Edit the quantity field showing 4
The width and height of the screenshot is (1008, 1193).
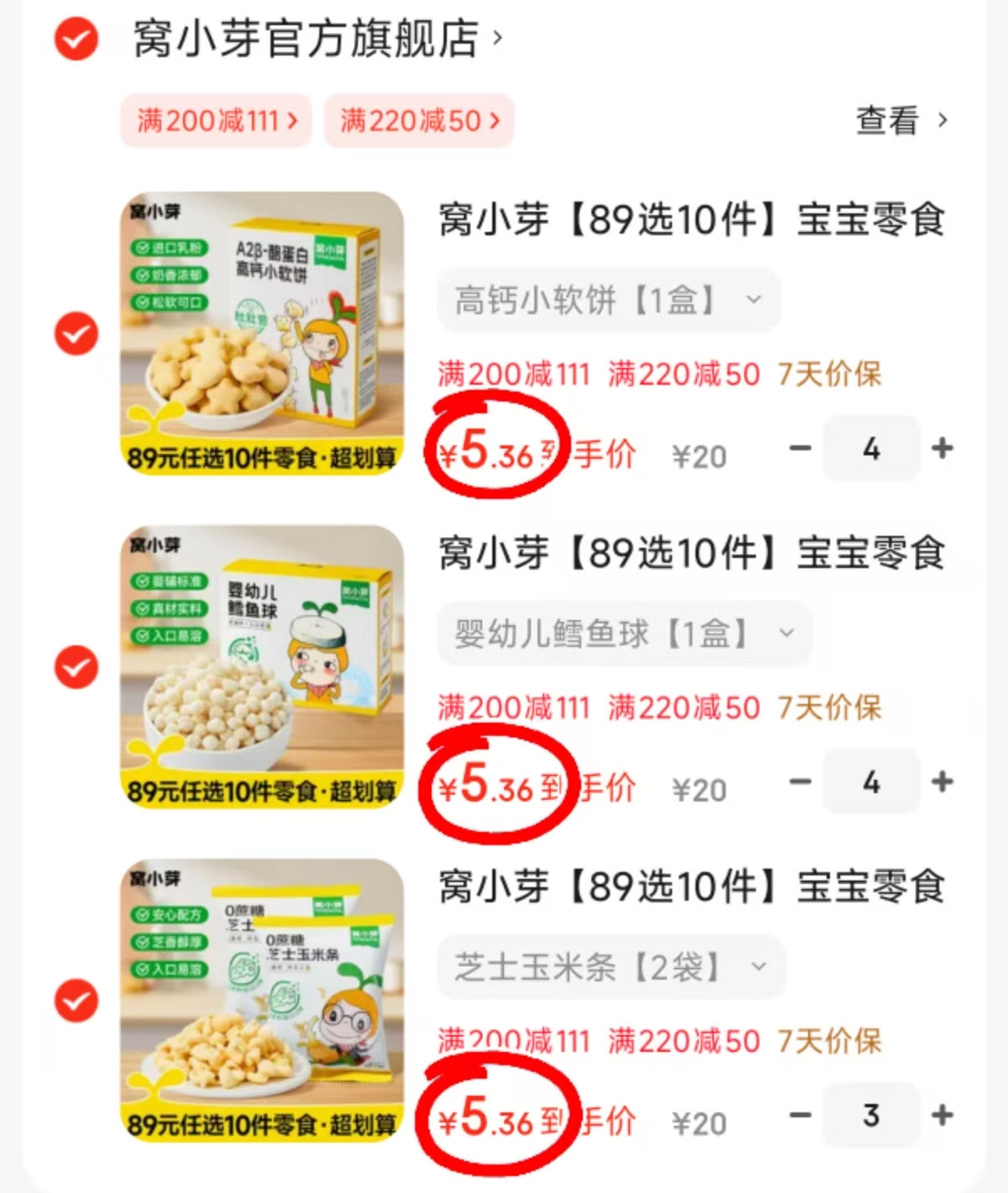coord(871,449)
